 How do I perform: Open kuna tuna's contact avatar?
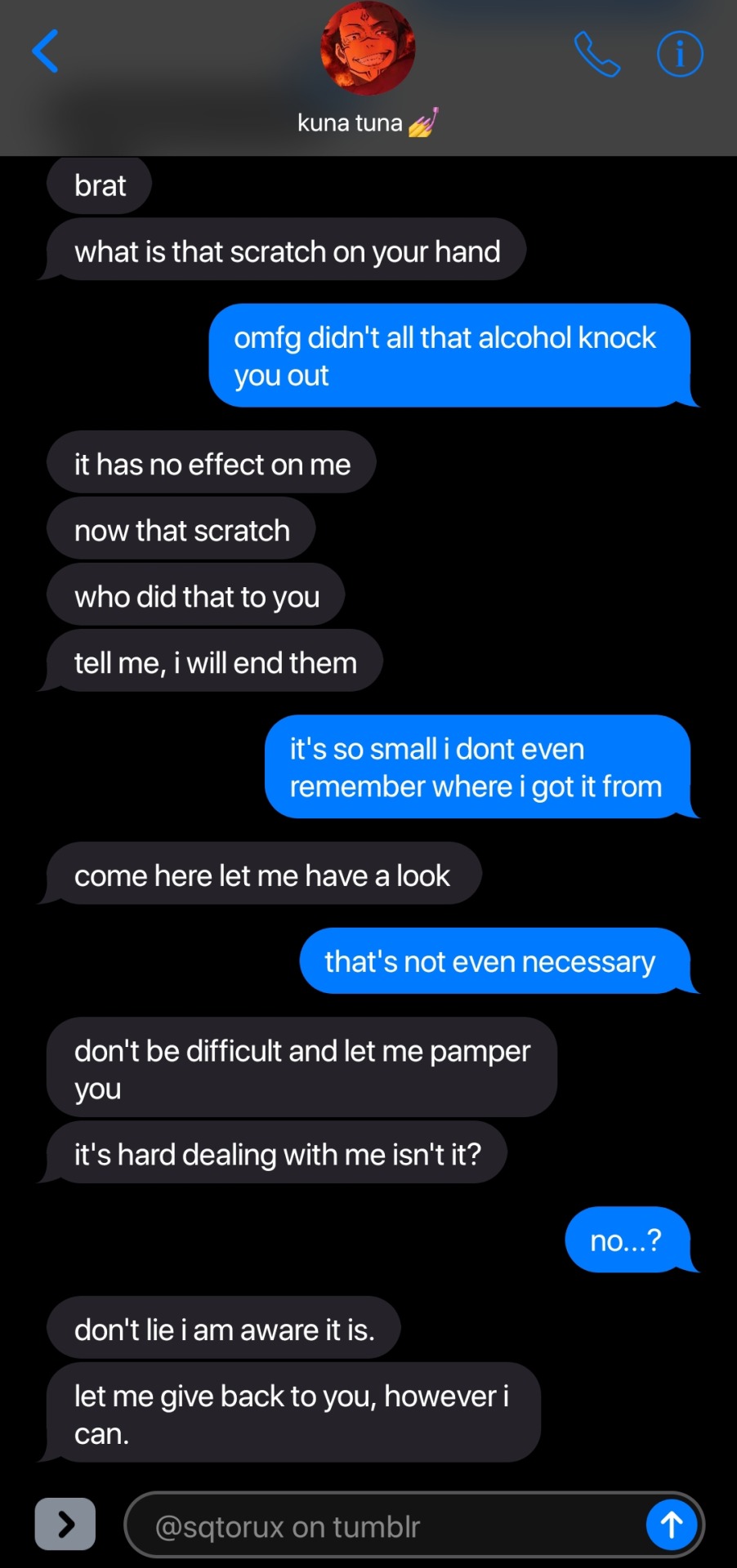pyautogui.click(x=368, y=48)
